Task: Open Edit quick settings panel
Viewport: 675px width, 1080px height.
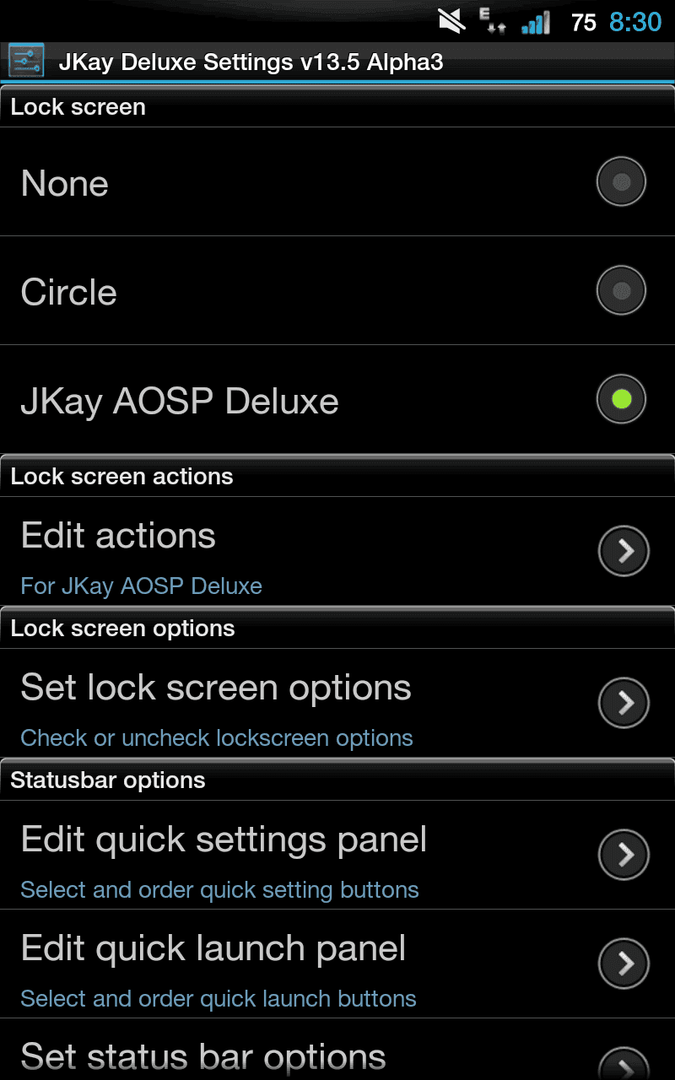Action: [x=338, y=855]
